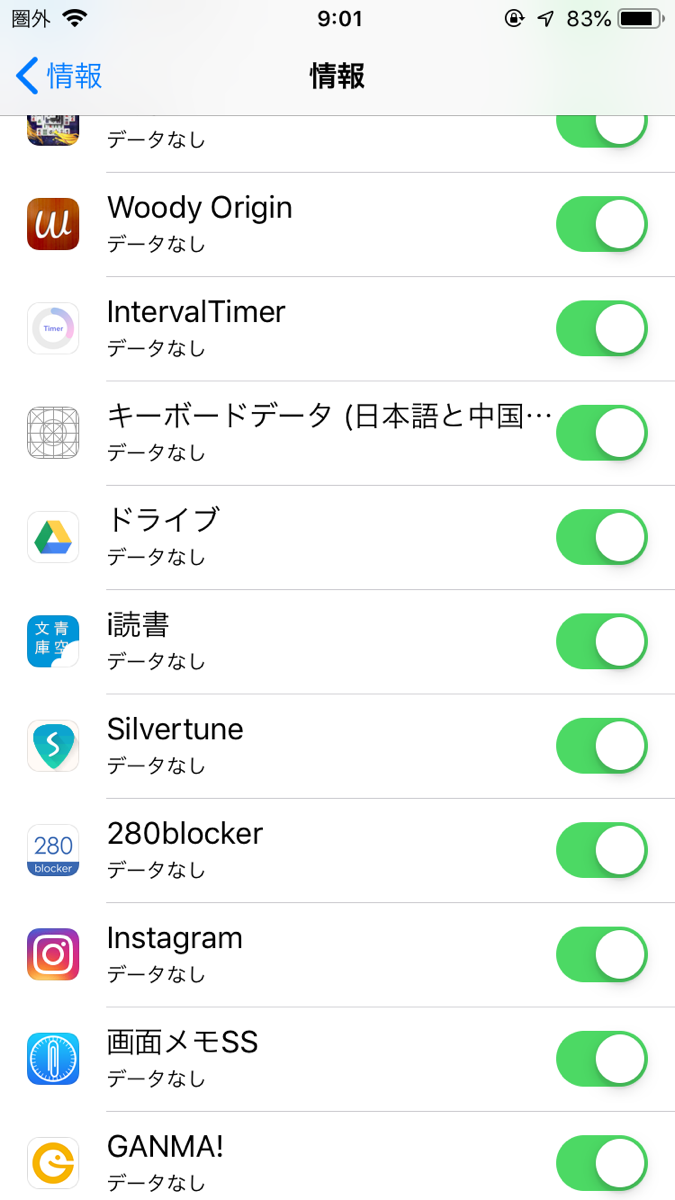Disable the IntervalTimer toggle
Image resolution: width=675 pixels, height=1200 pixels.
[x=602, y=328]
